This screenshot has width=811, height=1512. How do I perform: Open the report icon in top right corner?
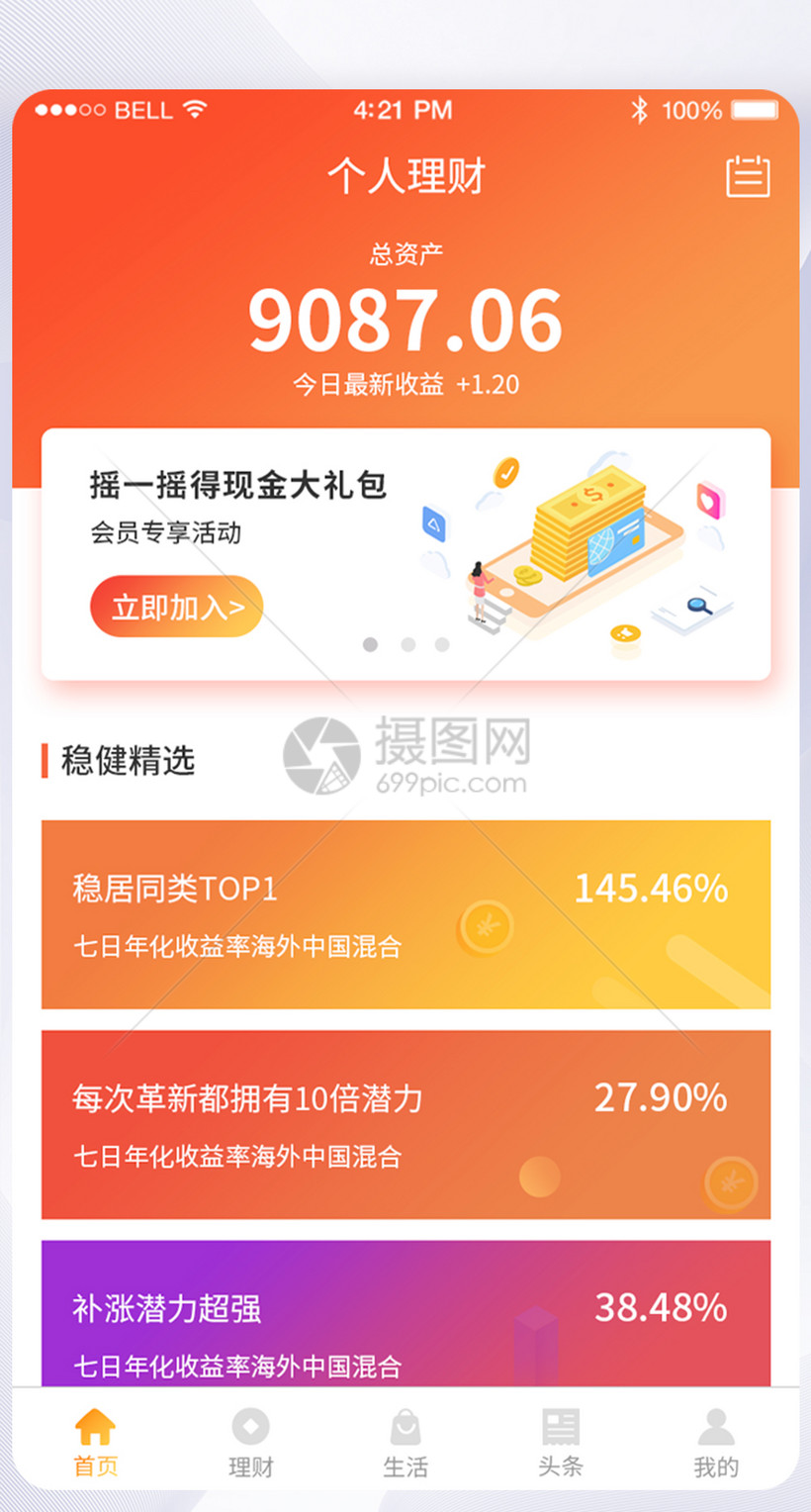click(x=749, y=176)
